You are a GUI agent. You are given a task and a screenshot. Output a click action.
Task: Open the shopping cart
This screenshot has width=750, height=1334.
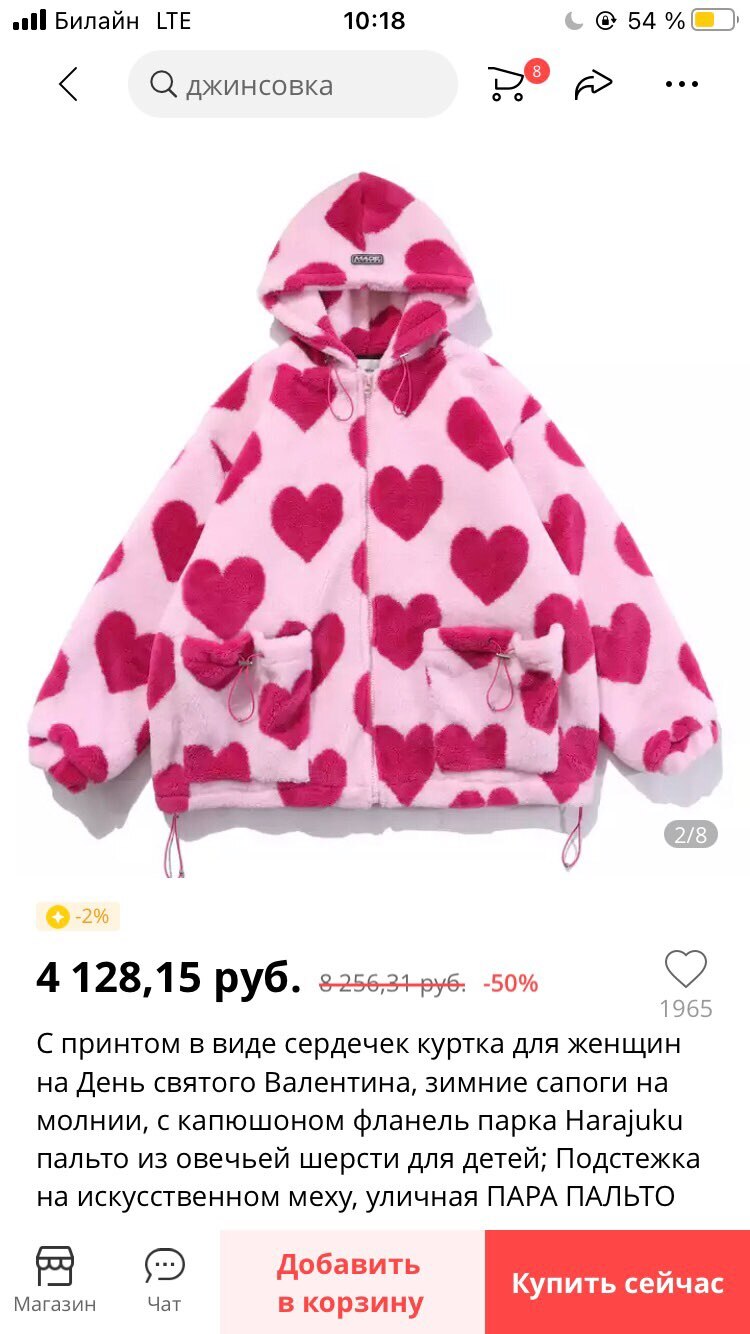tap(509, 84)
